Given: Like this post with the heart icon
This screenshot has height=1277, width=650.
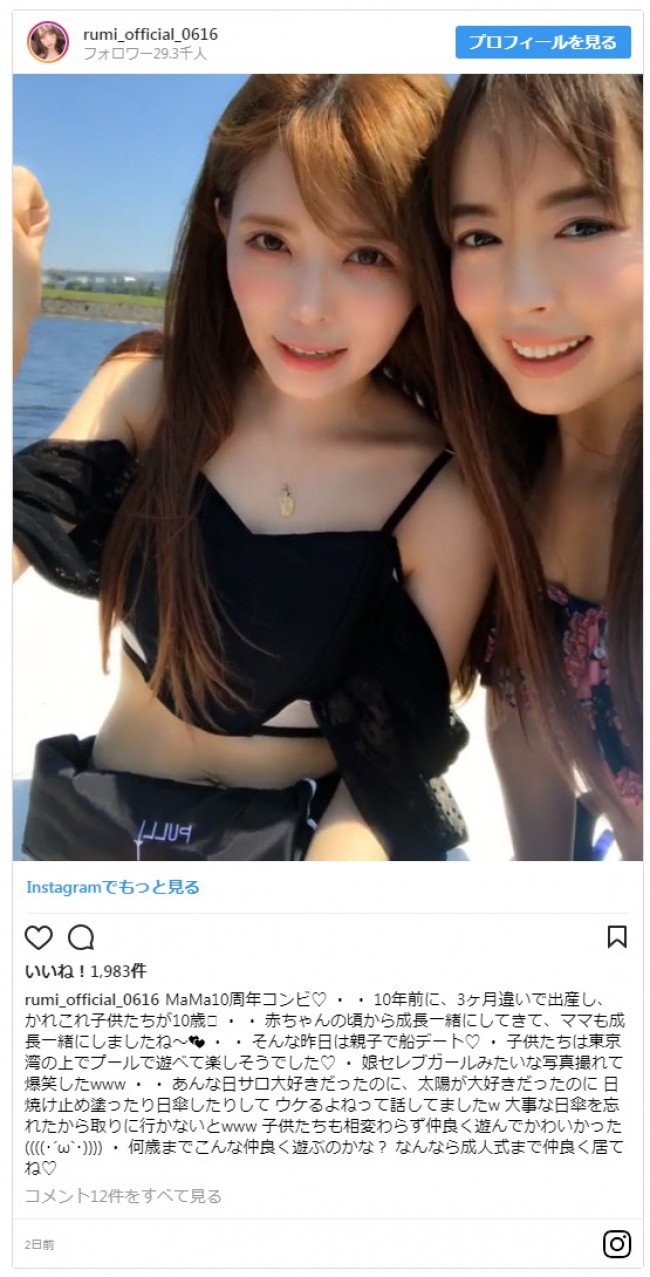Looking at the screenshot, I should pos(38,937).
